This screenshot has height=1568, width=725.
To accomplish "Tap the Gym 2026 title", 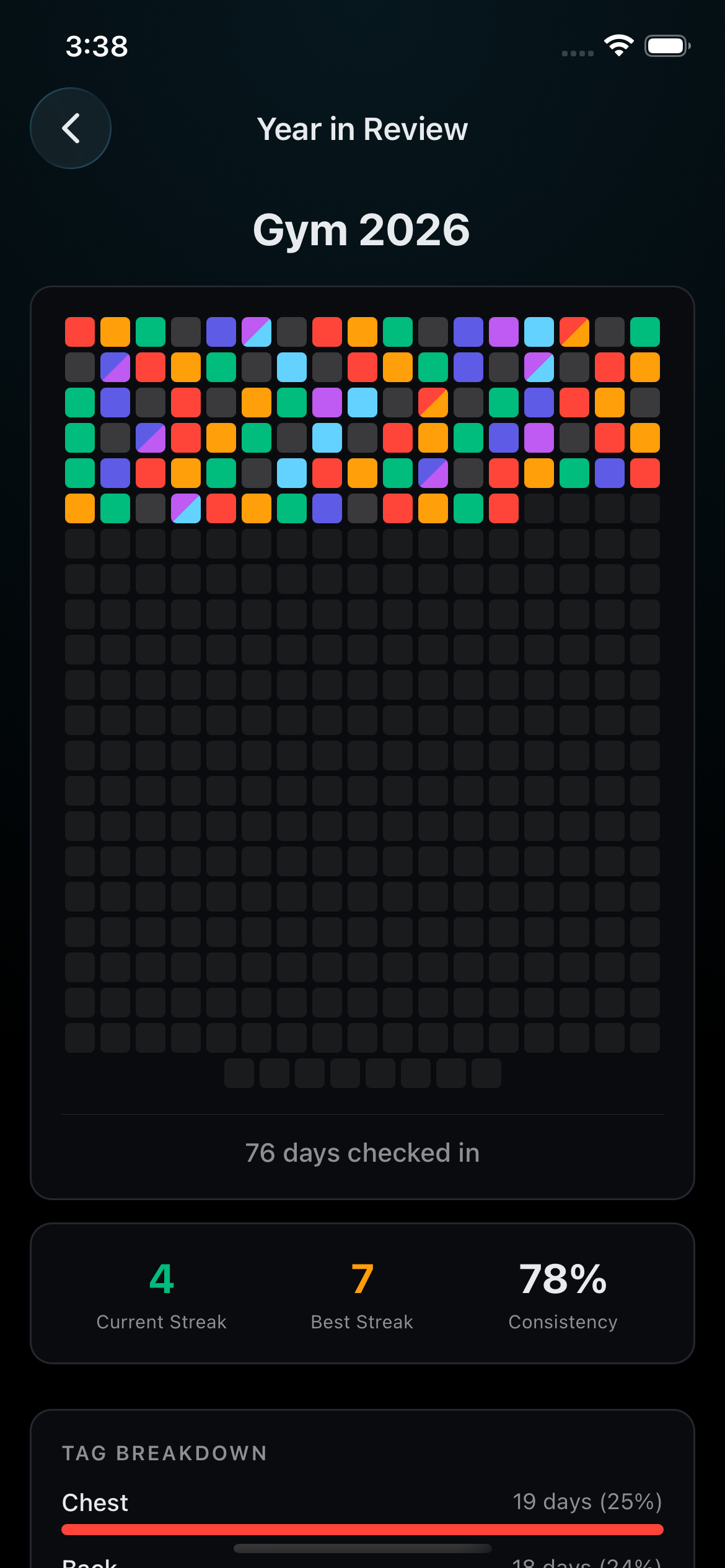I will click(x=362, y=229).
